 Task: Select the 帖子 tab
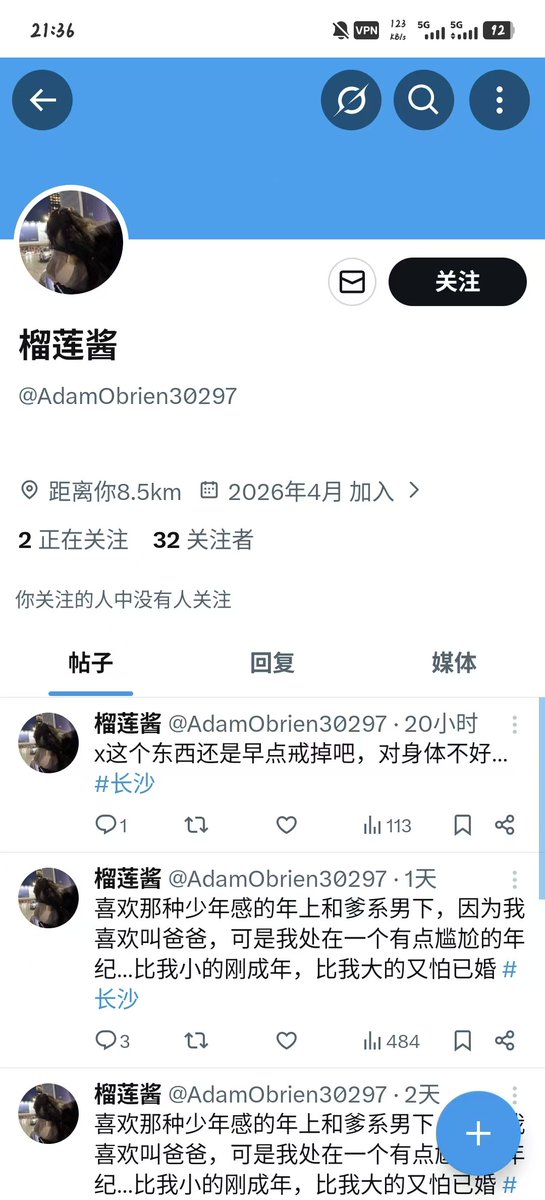tap(91, 663)
